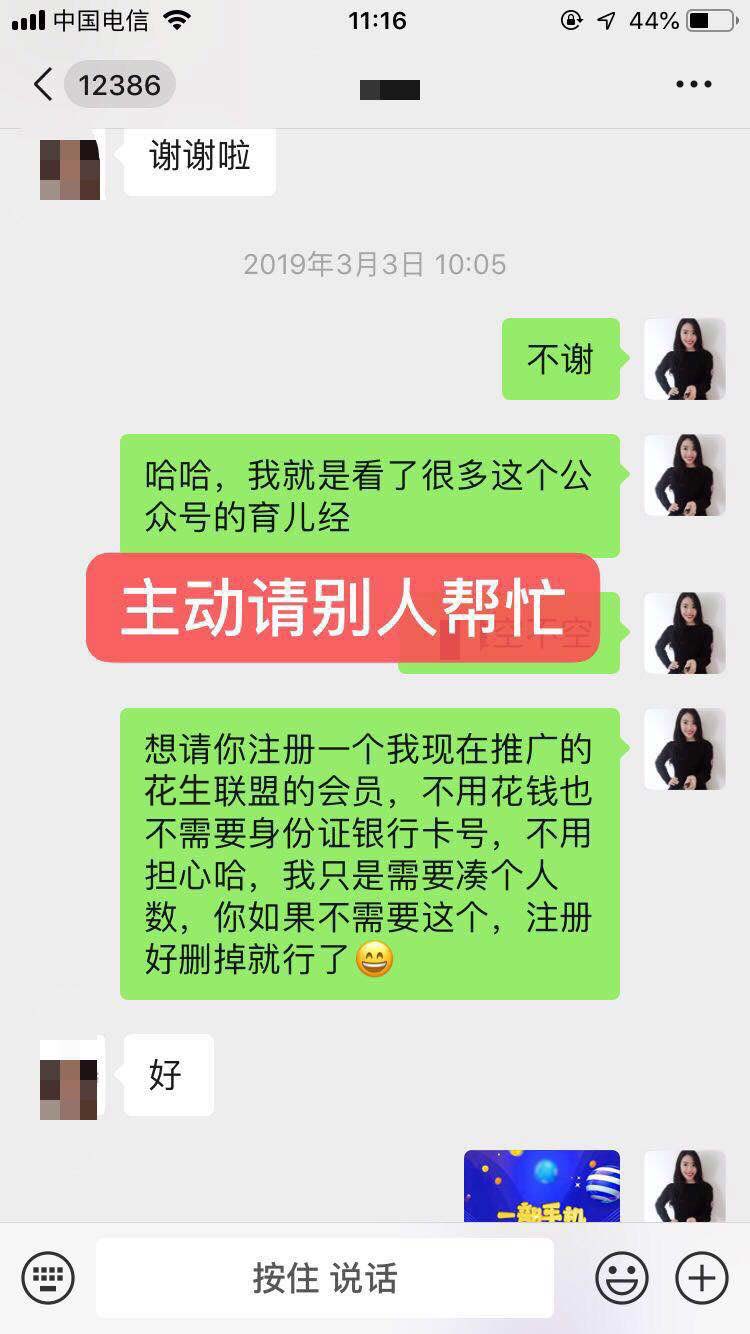
Task: Open the chat details overflow menu
Action: [693, 85]
